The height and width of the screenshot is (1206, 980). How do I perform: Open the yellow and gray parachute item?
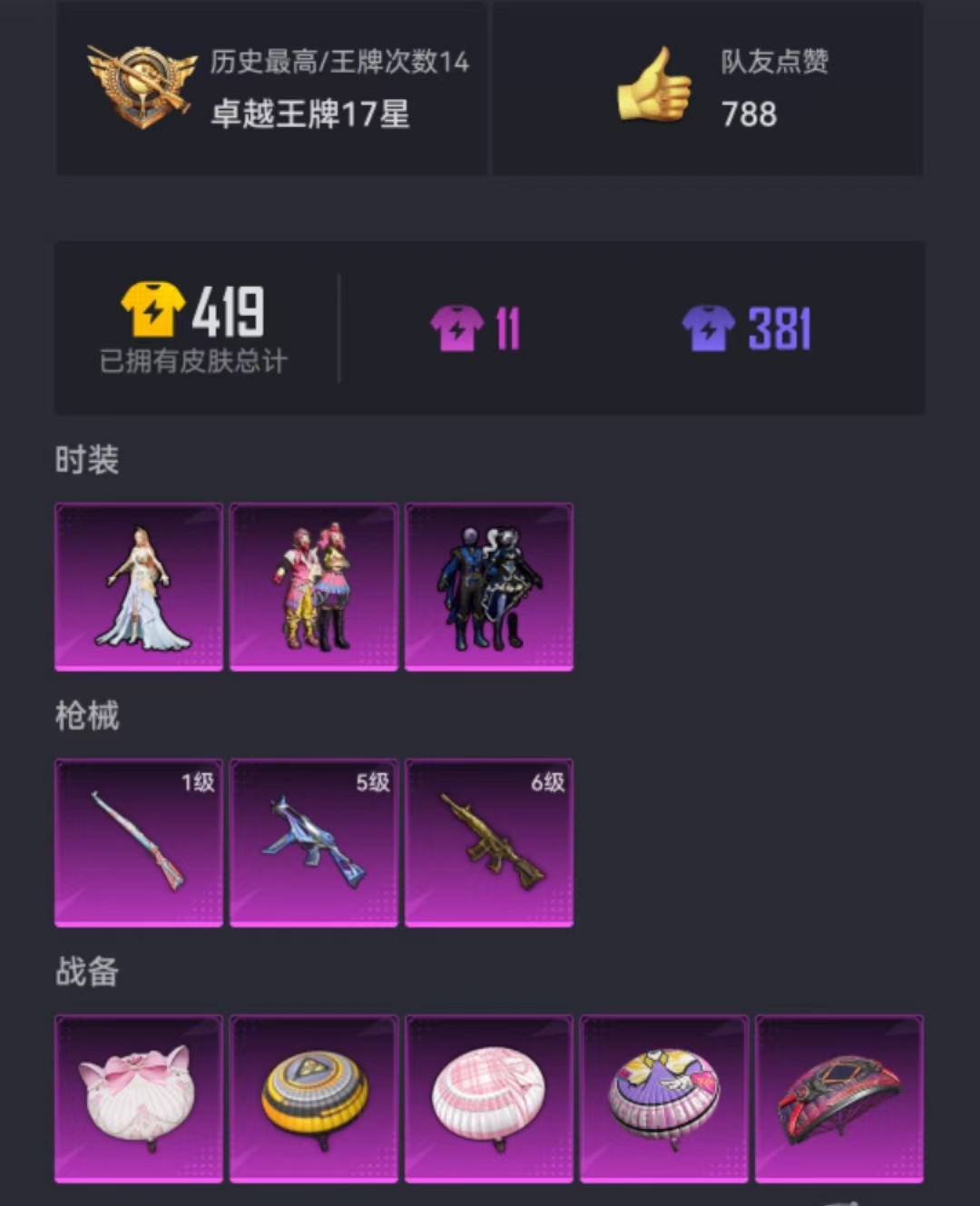314,1099
